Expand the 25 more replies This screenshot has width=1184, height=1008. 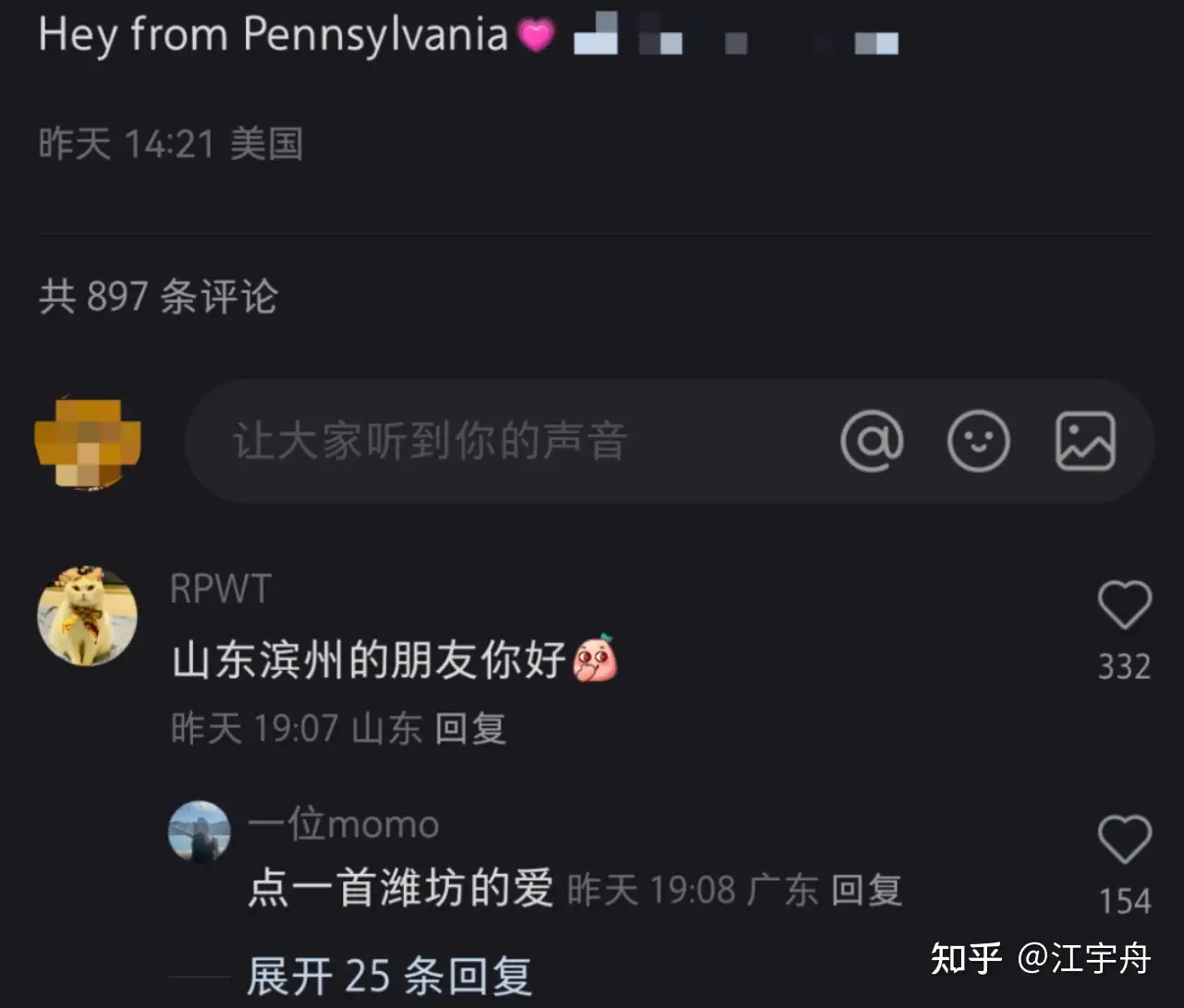389,977
